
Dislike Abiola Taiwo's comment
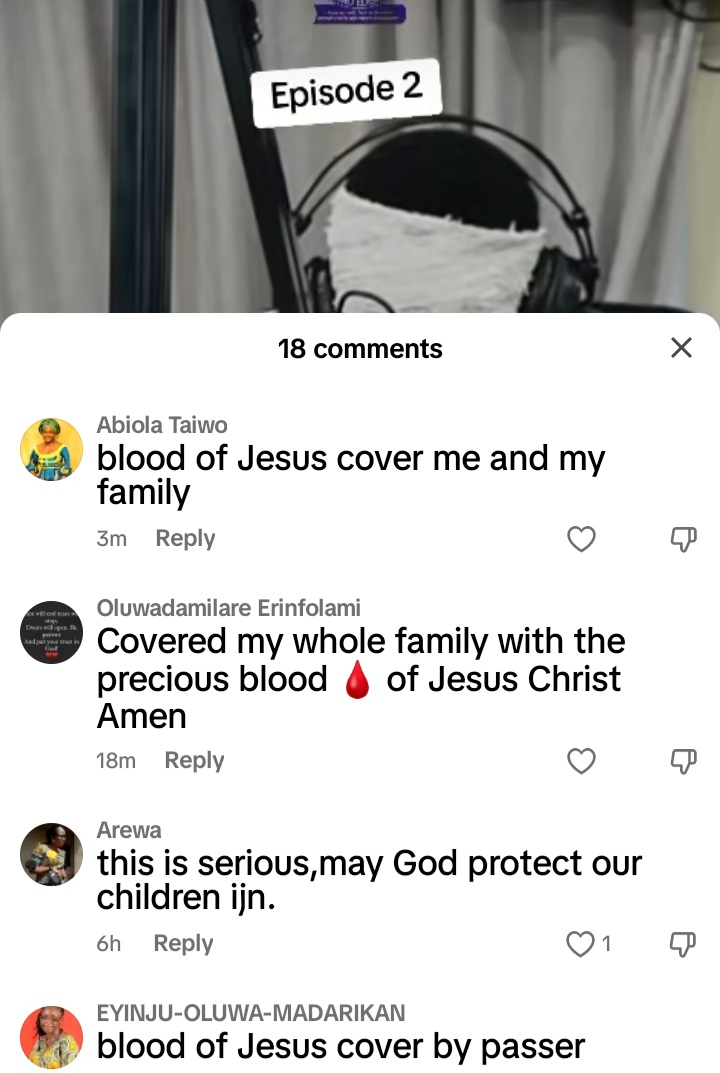(682, 539)
